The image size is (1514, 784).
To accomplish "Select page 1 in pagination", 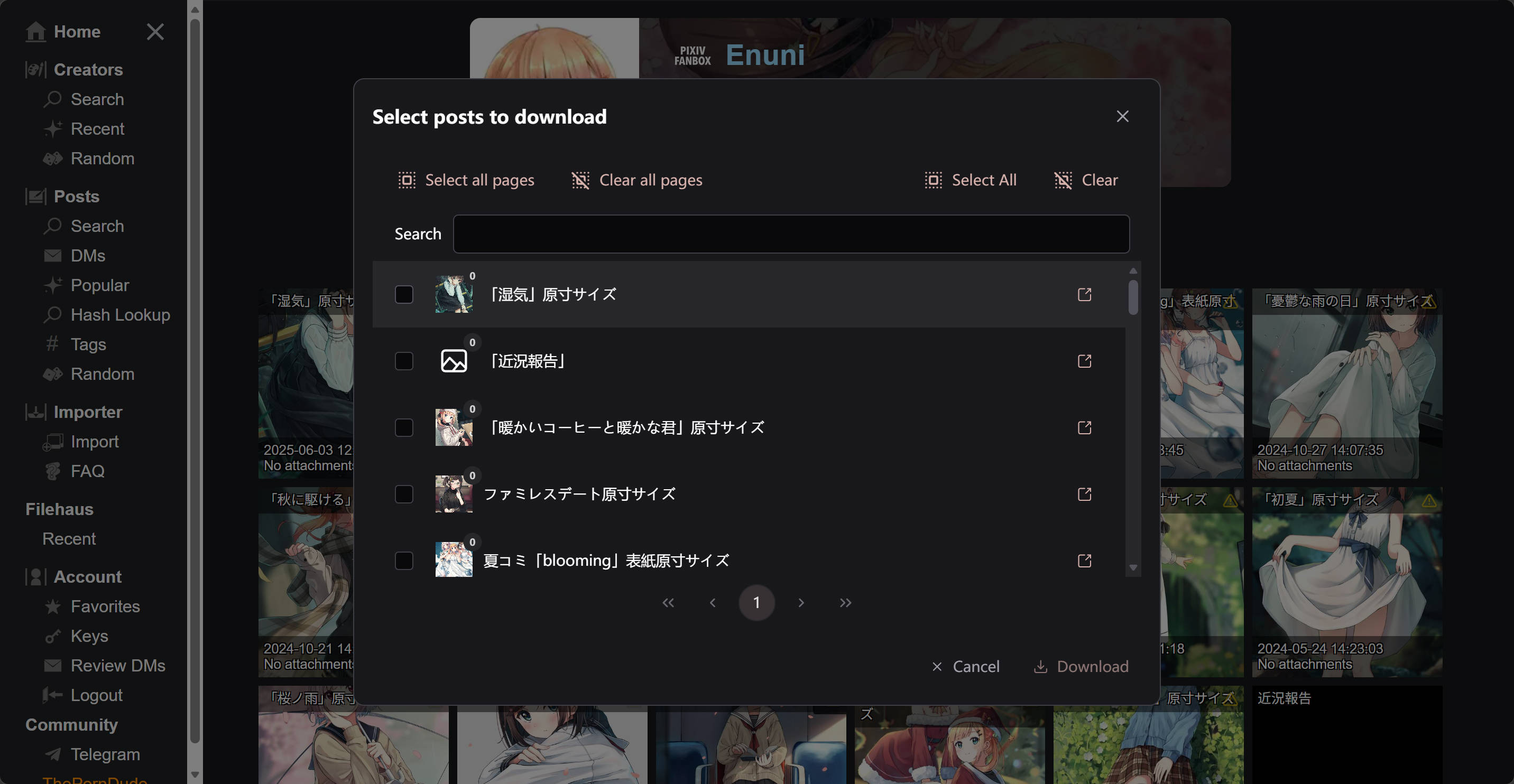I will click(756, 603).
